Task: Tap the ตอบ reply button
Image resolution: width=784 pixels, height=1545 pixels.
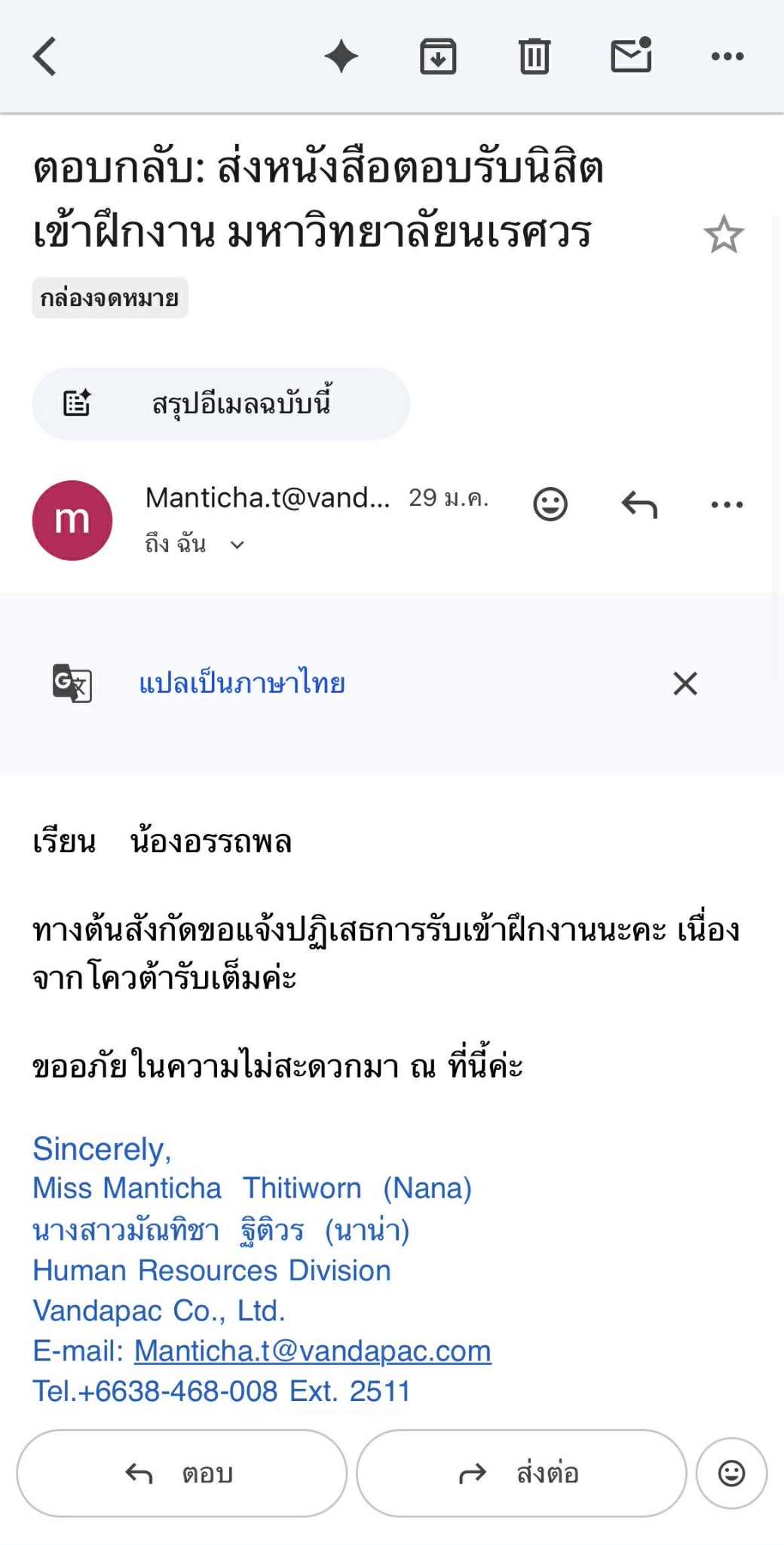Action: tap(182, 1473)
